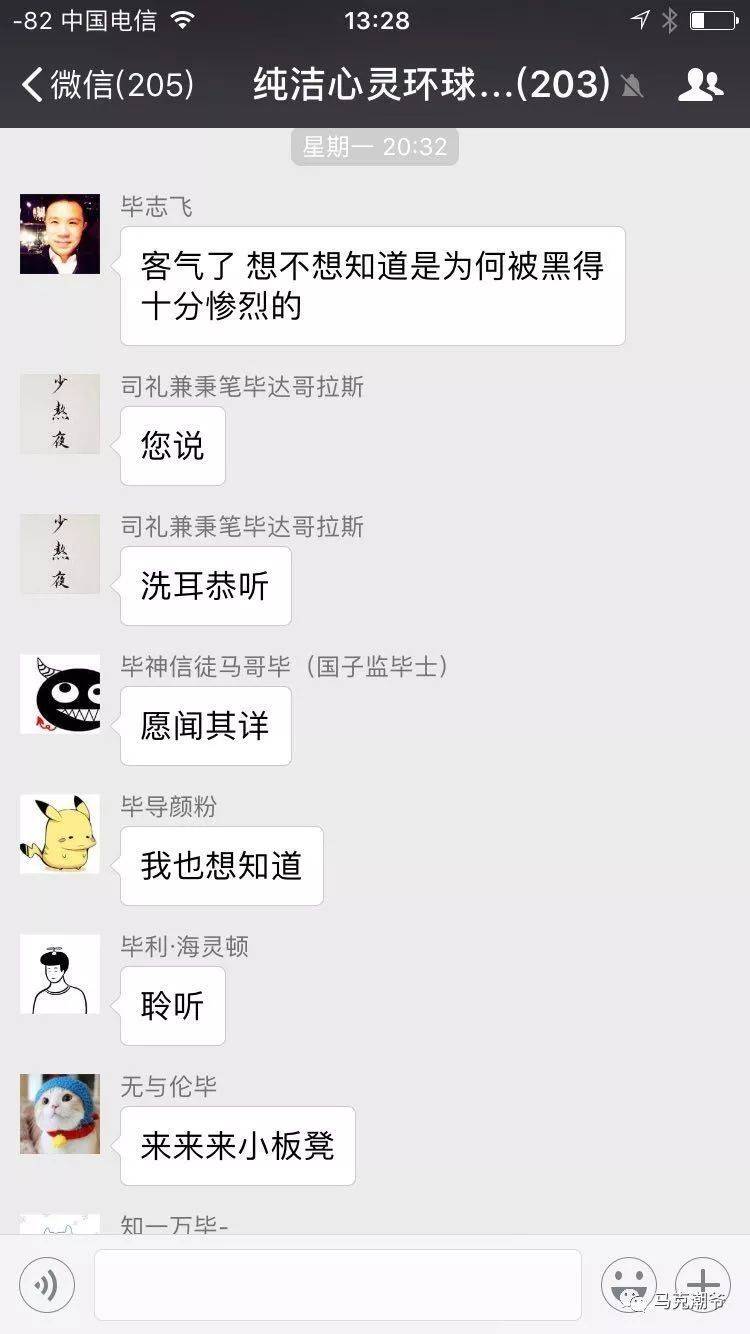Open 毕利·海灵顿's profile avatar
The width and height of the screenshot is (750, 1334).
(60, 974)
